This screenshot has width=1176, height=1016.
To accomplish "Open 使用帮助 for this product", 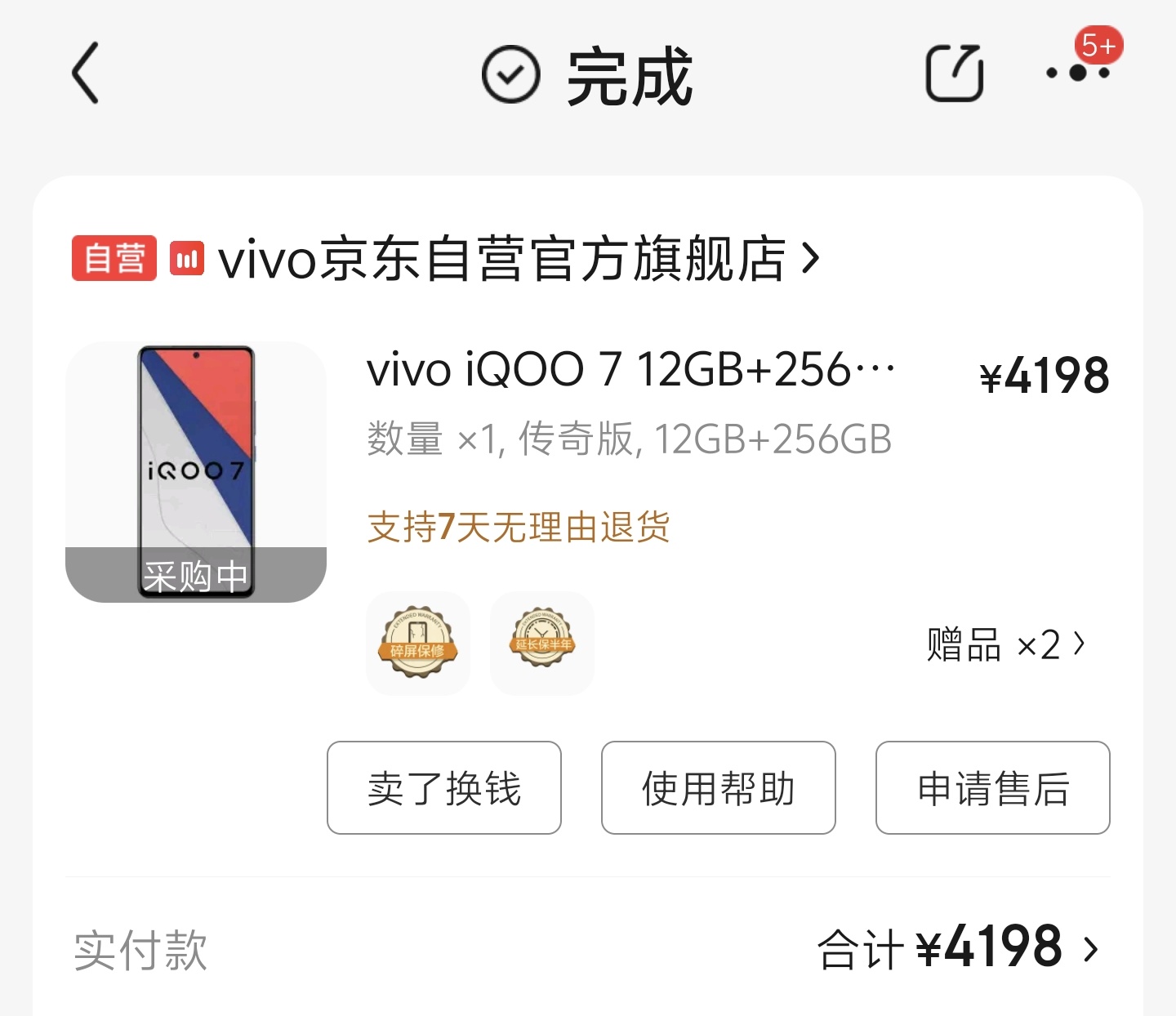I will [x=719, y=788].
